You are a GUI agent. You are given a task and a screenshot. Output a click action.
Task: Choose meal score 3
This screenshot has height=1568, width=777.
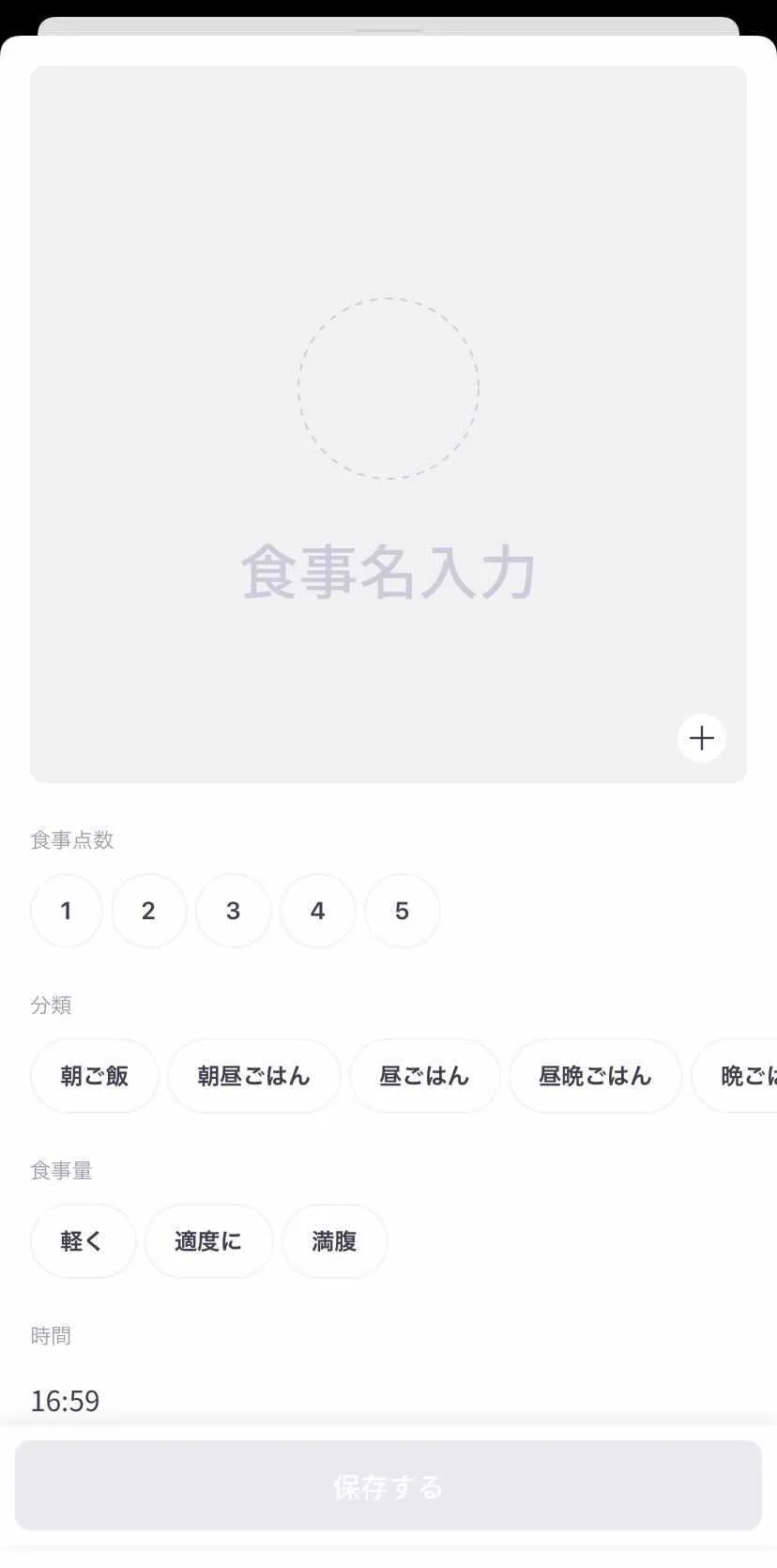coord(233,911)
